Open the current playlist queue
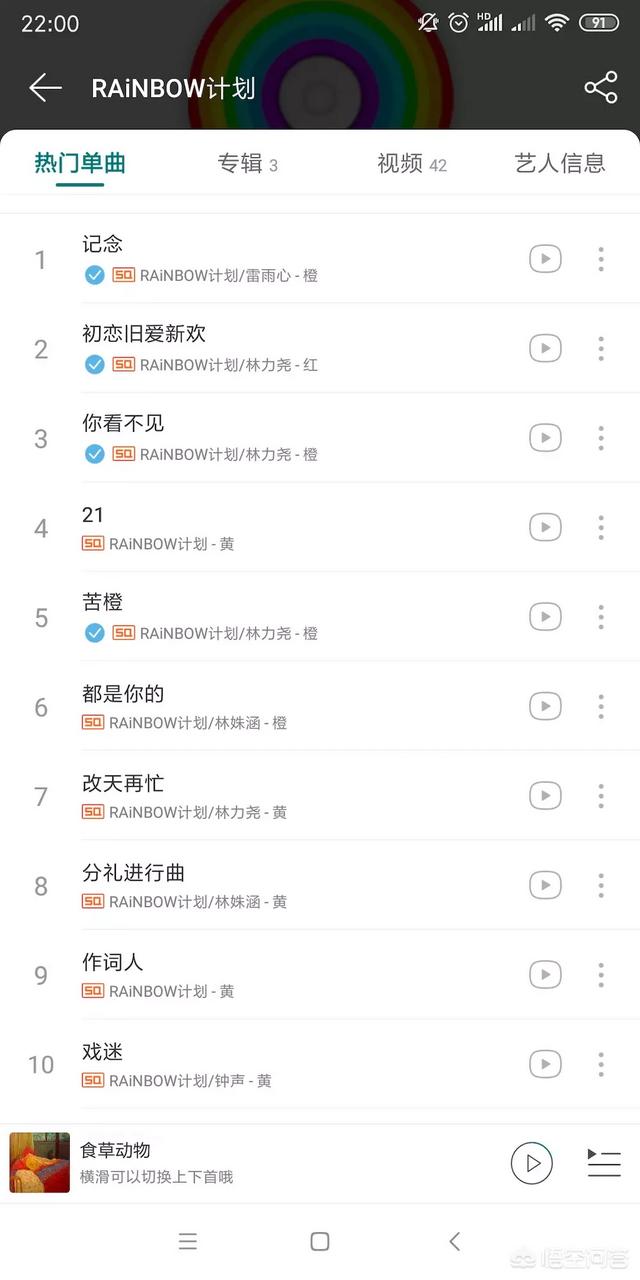The image size is (640, 1280). [604, 1163]
